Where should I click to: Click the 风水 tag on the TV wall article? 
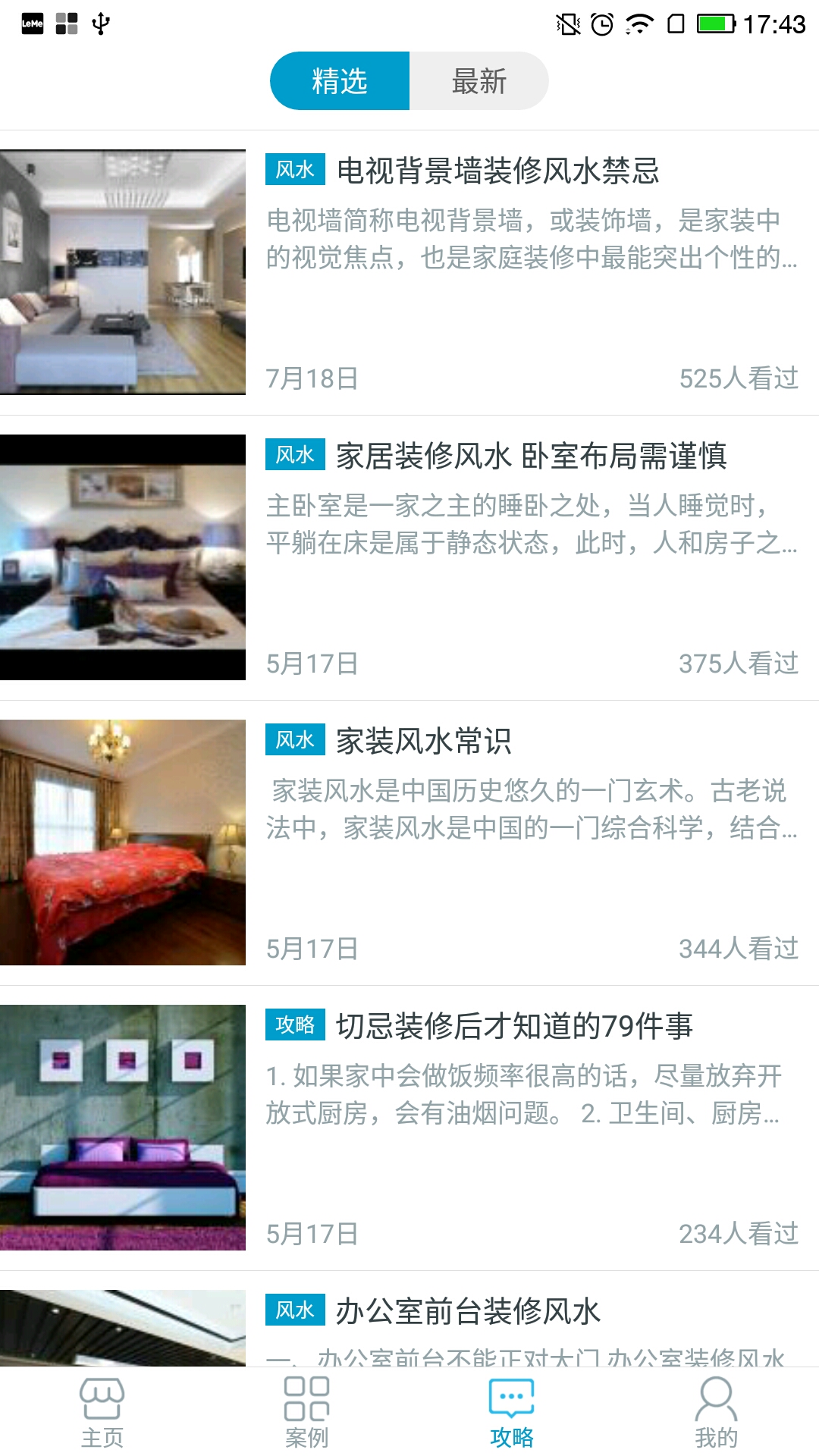pos(296,170)
